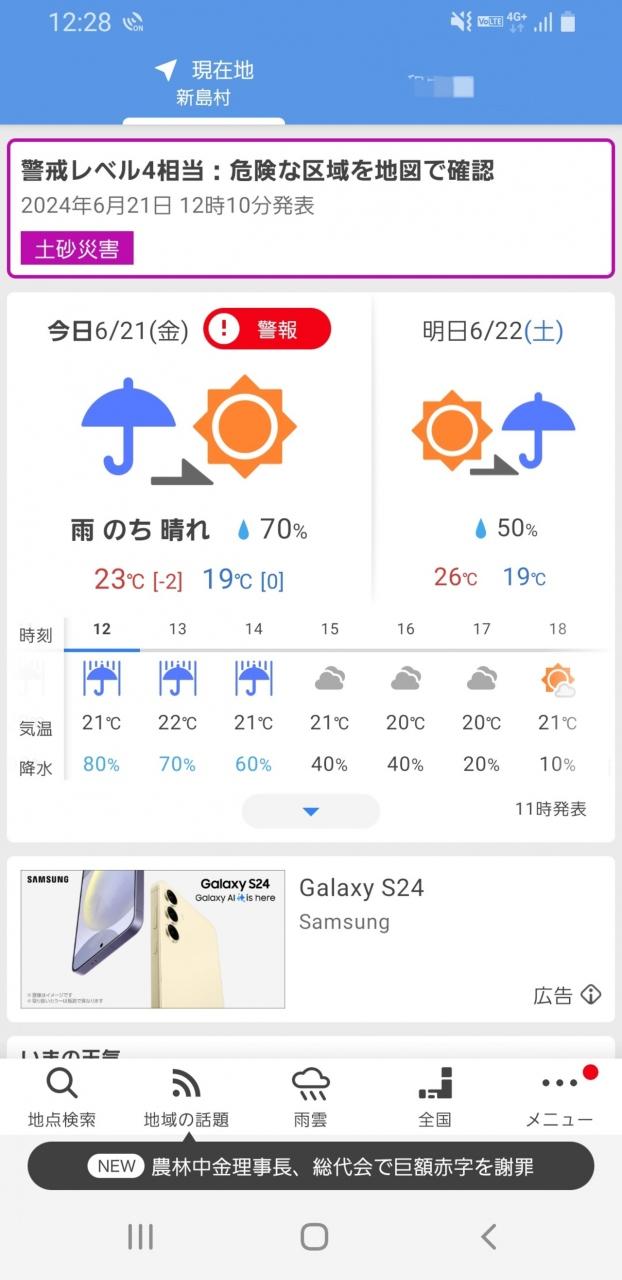Go to the home screen via the system home button
The height and width of the screenshot is (1280, 622).
point(314,1237)
